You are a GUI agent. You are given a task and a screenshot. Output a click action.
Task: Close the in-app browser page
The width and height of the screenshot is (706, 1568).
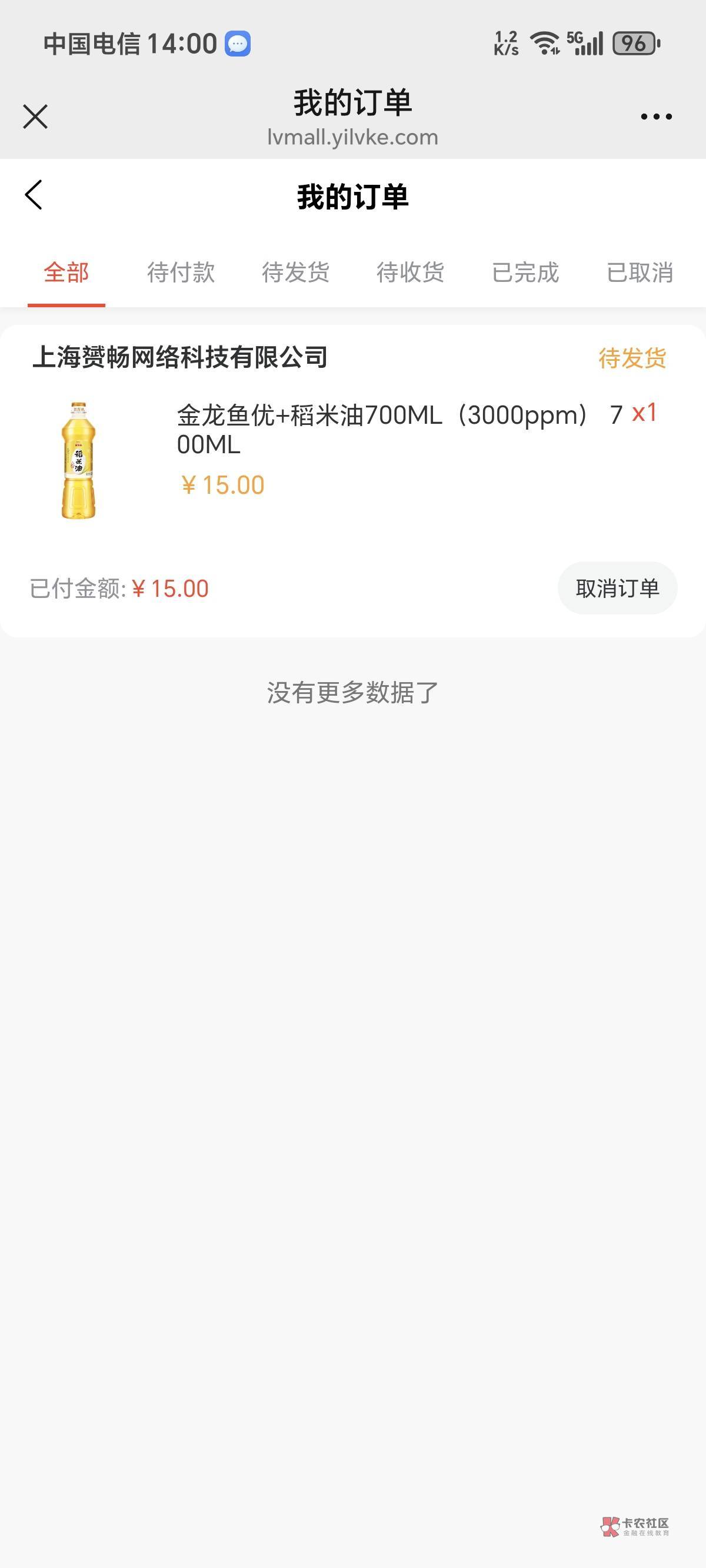coord(35,117)
